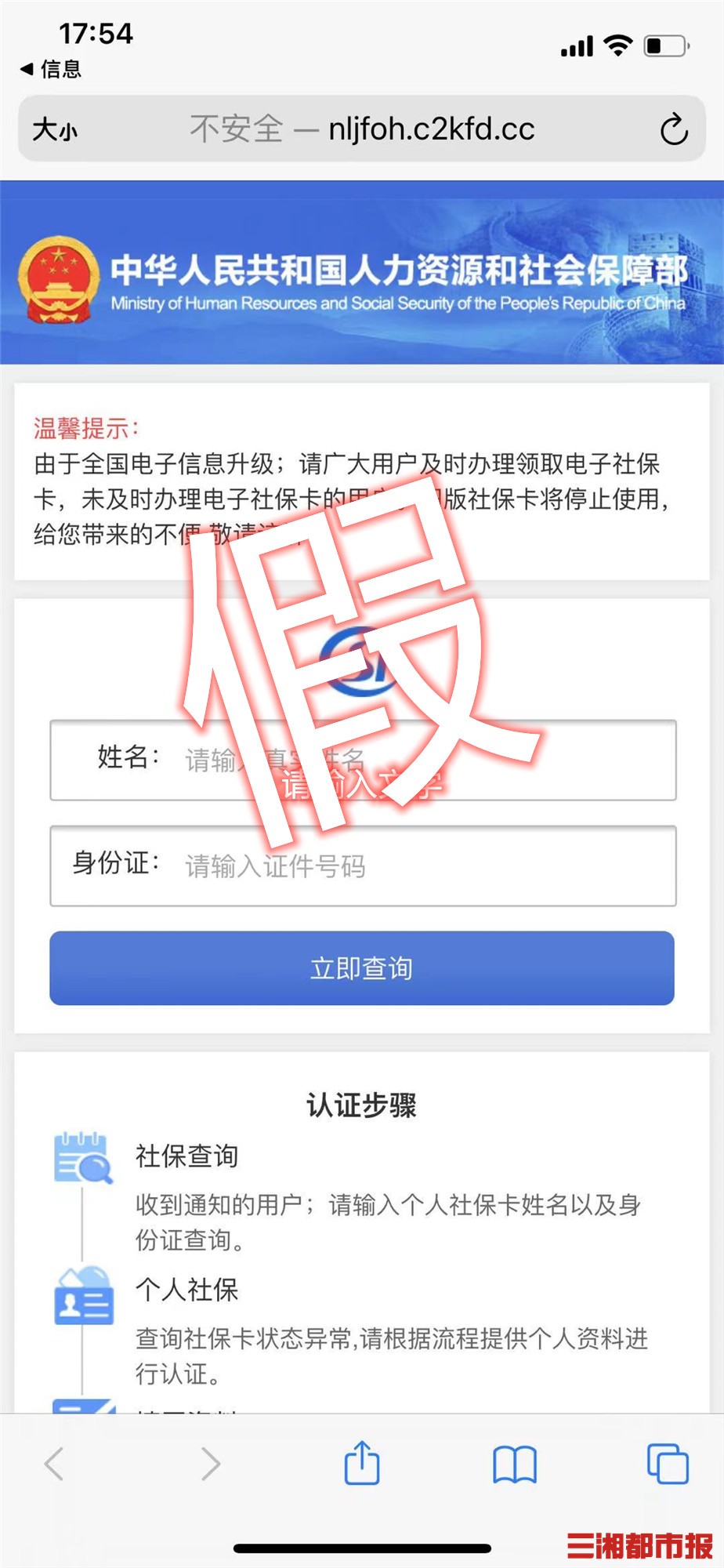This screenshot has height=1568, width=724.
Task: Tap the 立即查询 button
Action: (362, 968)
